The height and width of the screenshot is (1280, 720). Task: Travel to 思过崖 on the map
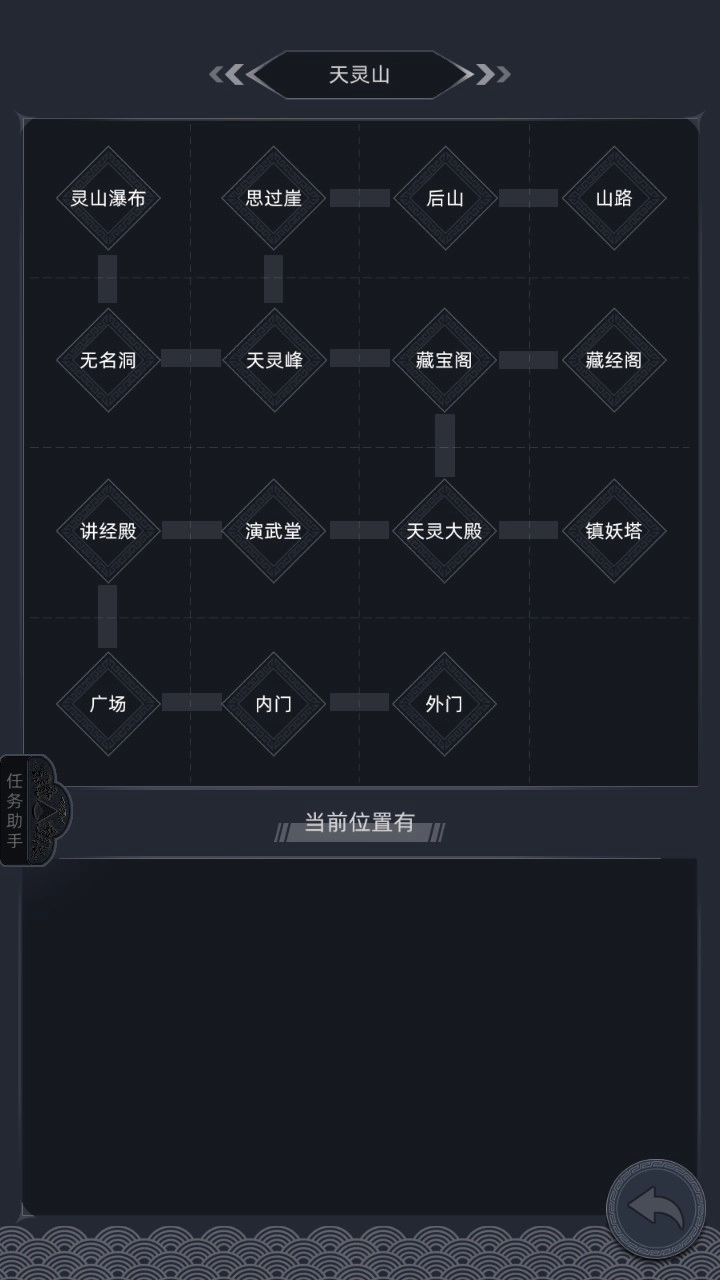(273, 198)
